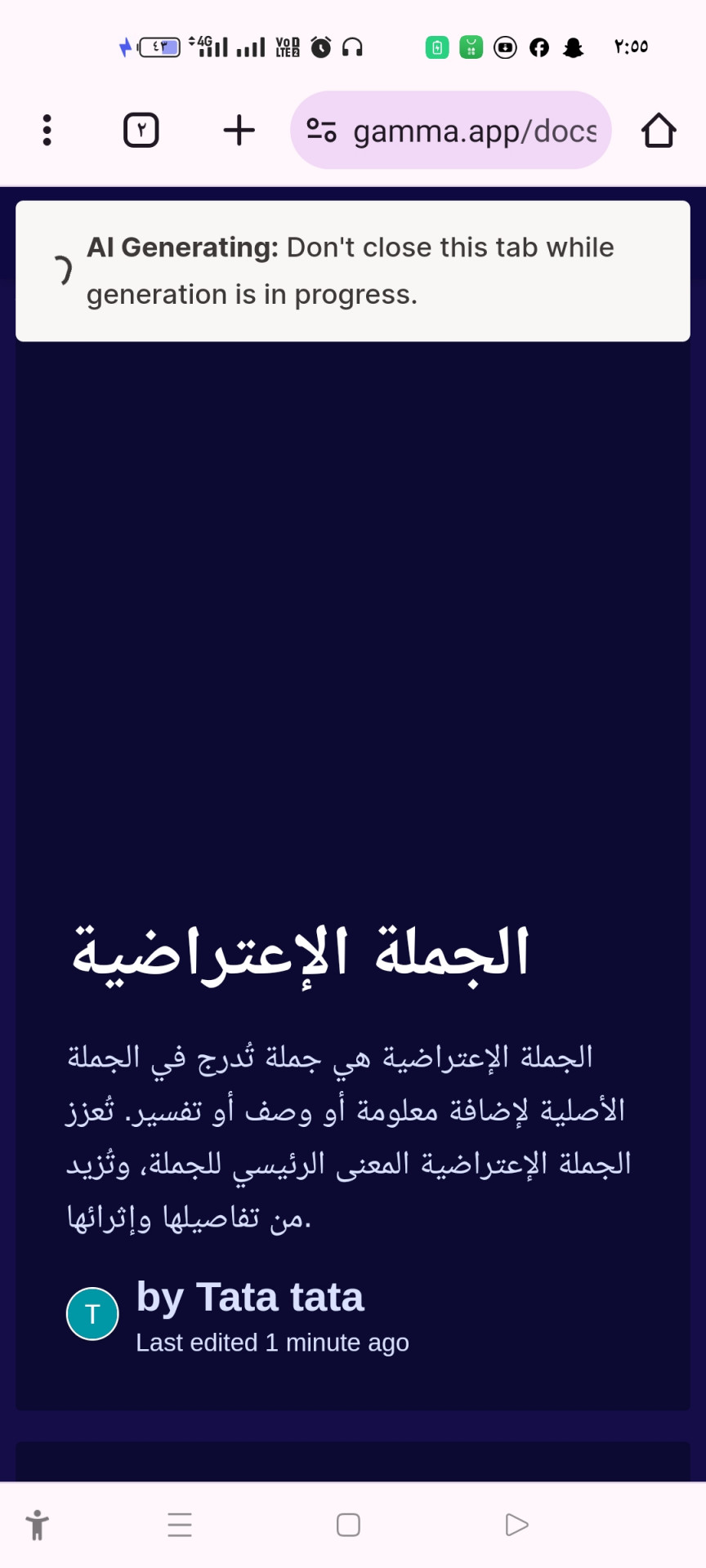
Task: Open the browser overflow menu
Action: click(47, 131)
